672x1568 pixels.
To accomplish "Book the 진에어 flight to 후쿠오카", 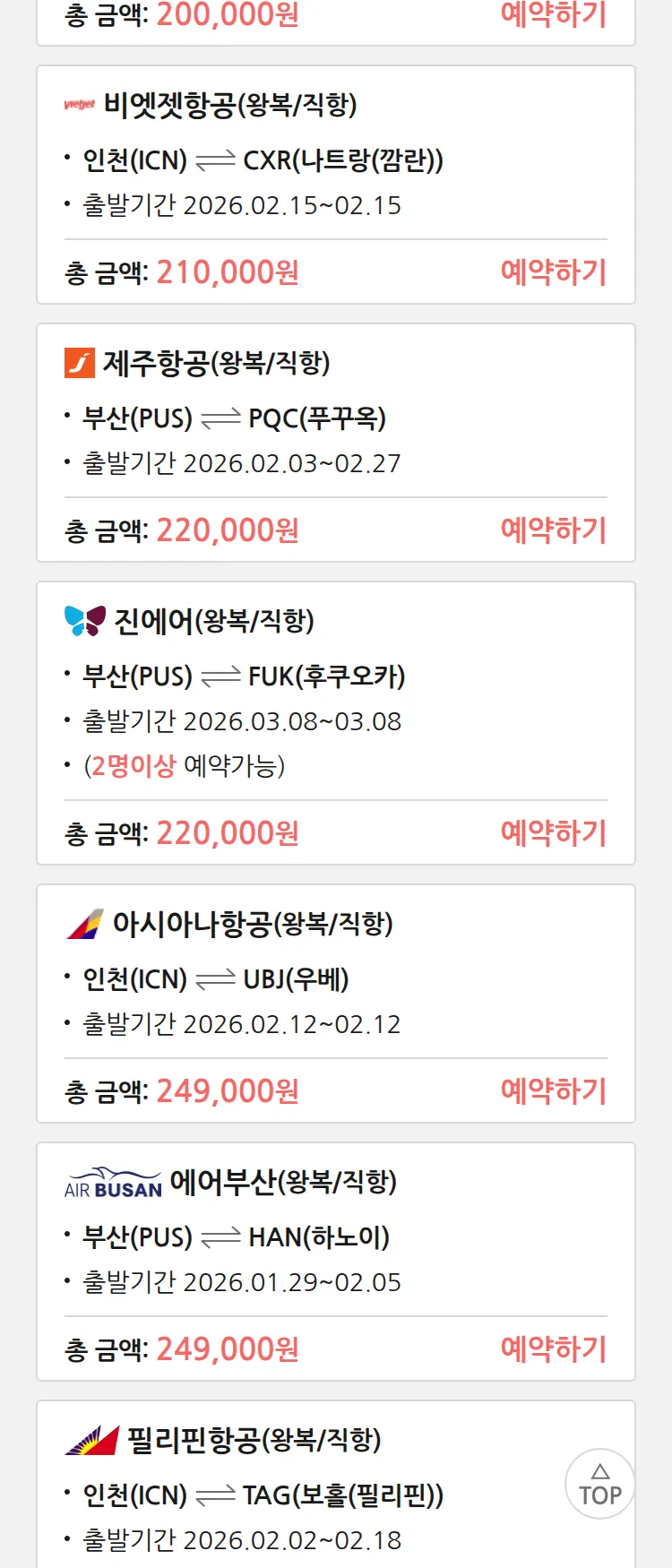I will (x=553, y=832).
